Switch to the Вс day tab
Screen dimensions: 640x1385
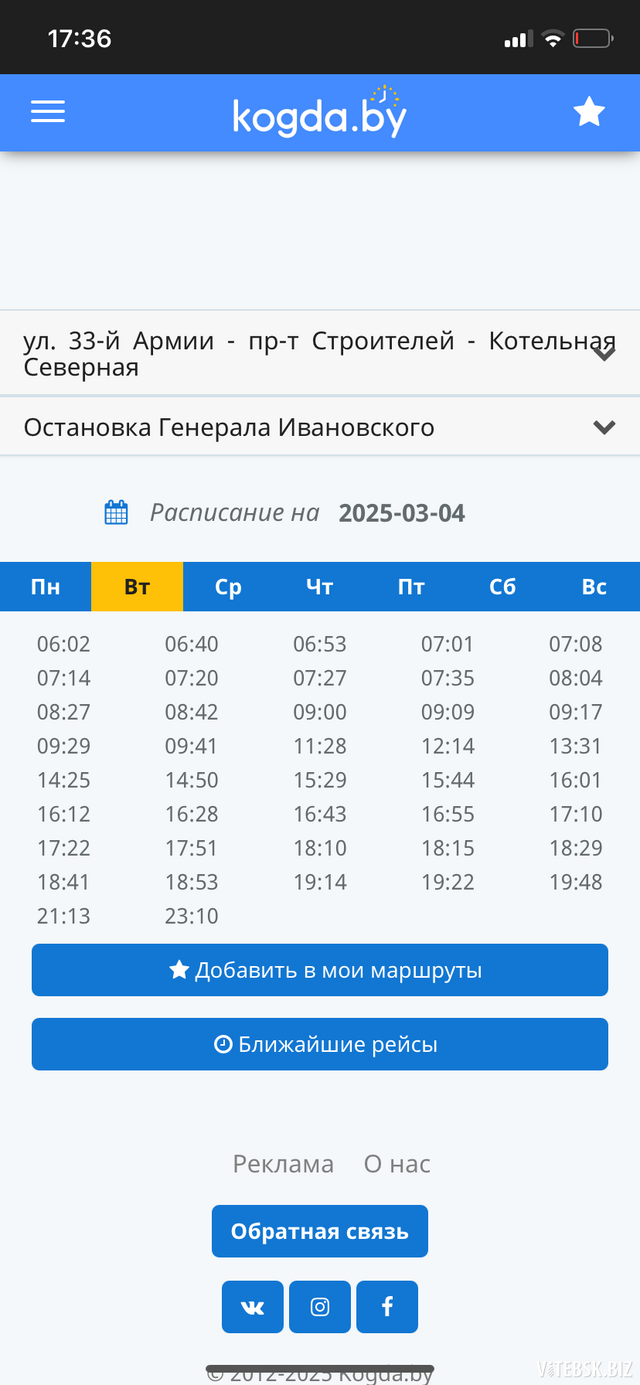[x=594, y=586]
